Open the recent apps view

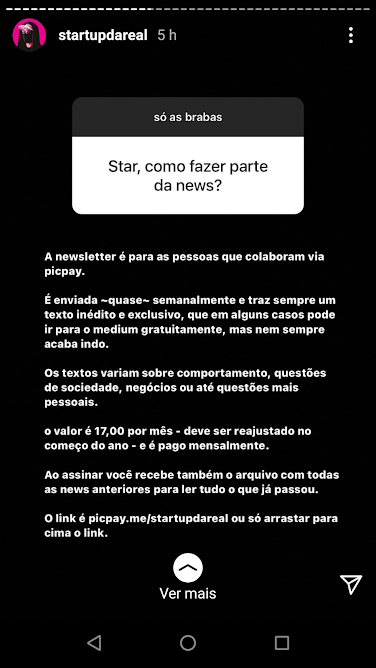click(282, 642)
